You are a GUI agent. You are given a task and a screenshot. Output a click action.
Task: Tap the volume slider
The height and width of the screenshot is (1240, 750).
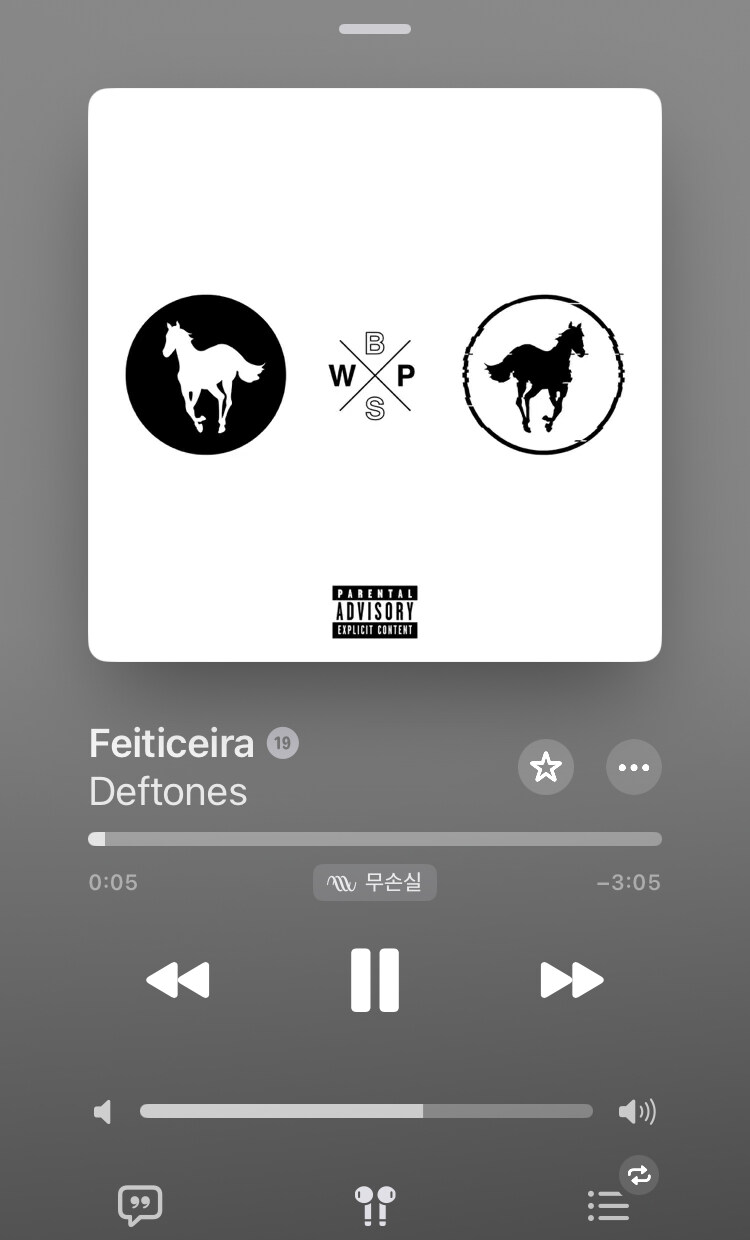coord(366,1111)
